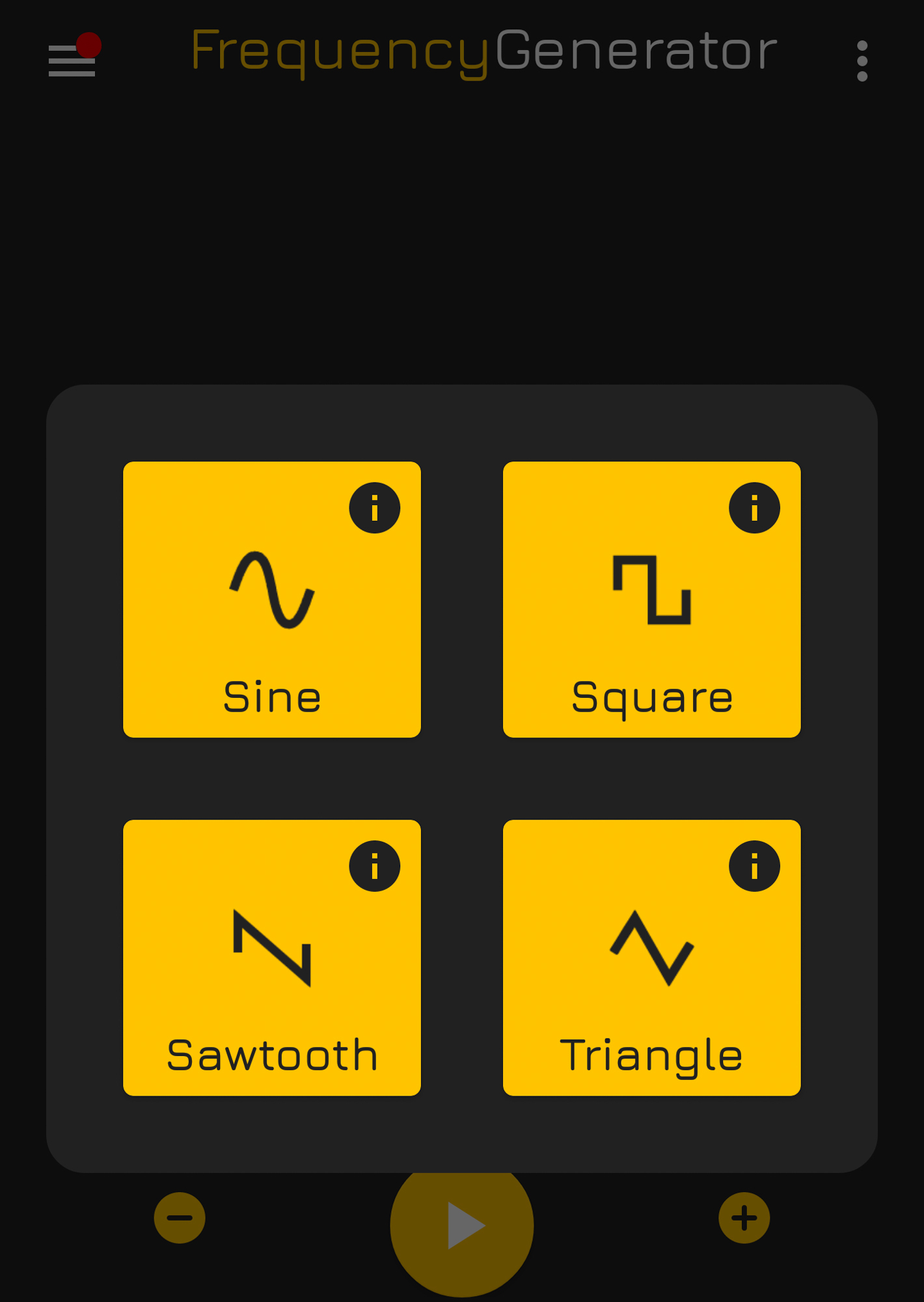View info about the Sine wave
Image resolution: width=924 pixels, height=1302 pixels.
tap(374, 508)
